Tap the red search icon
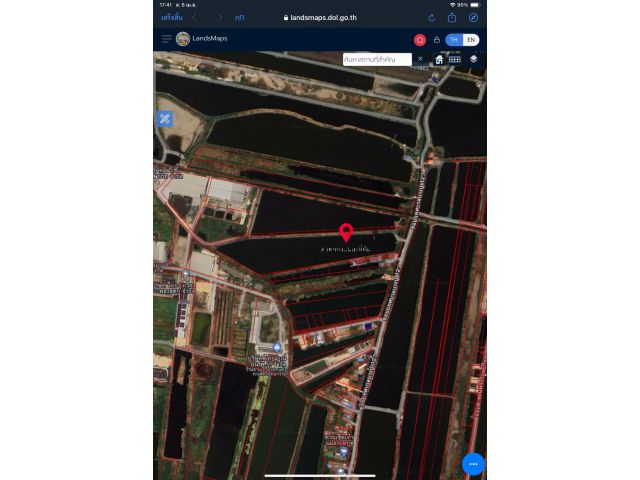The image size is (640, 480). [x=420, y=40]
